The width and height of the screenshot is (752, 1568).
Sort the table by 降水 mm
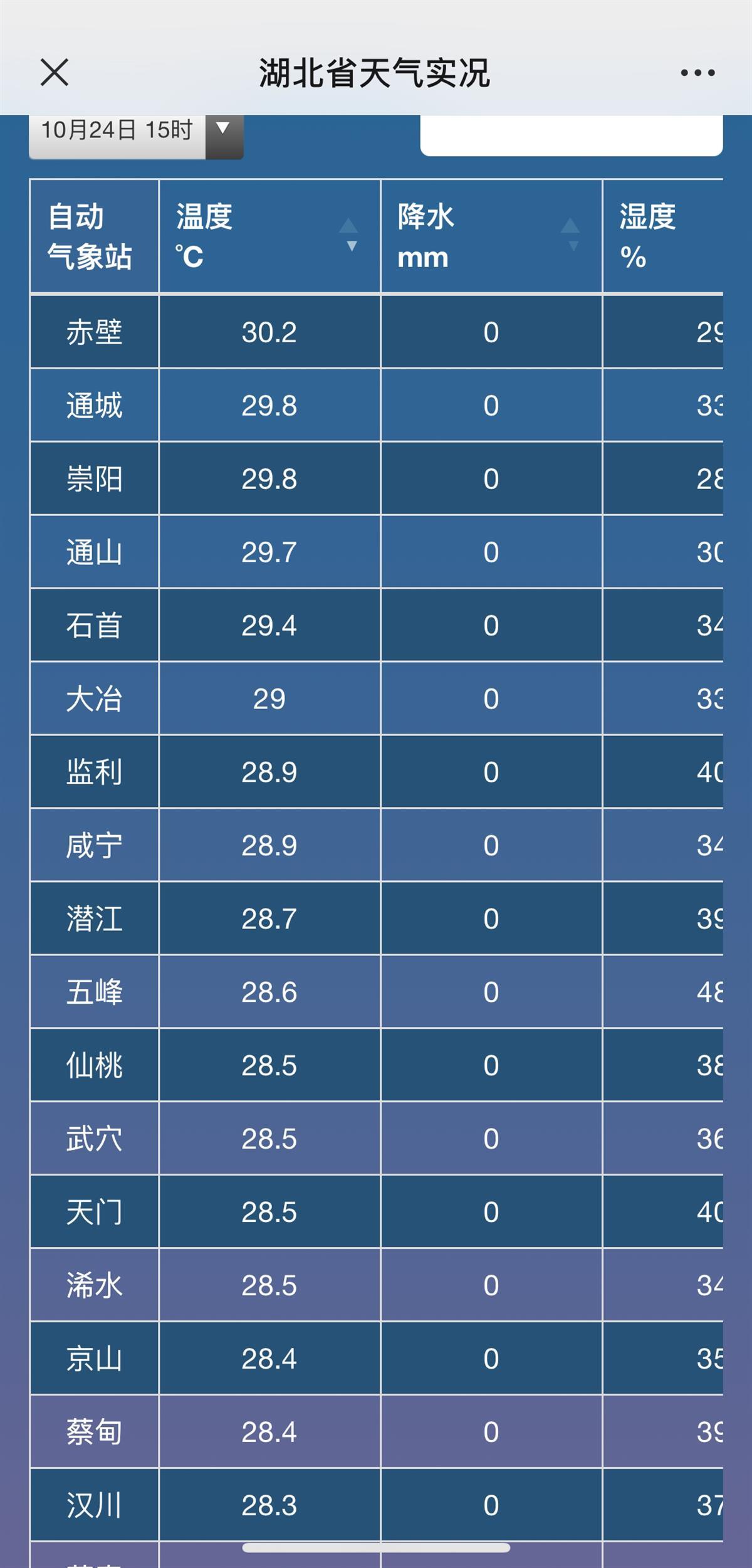coord(570,235)
